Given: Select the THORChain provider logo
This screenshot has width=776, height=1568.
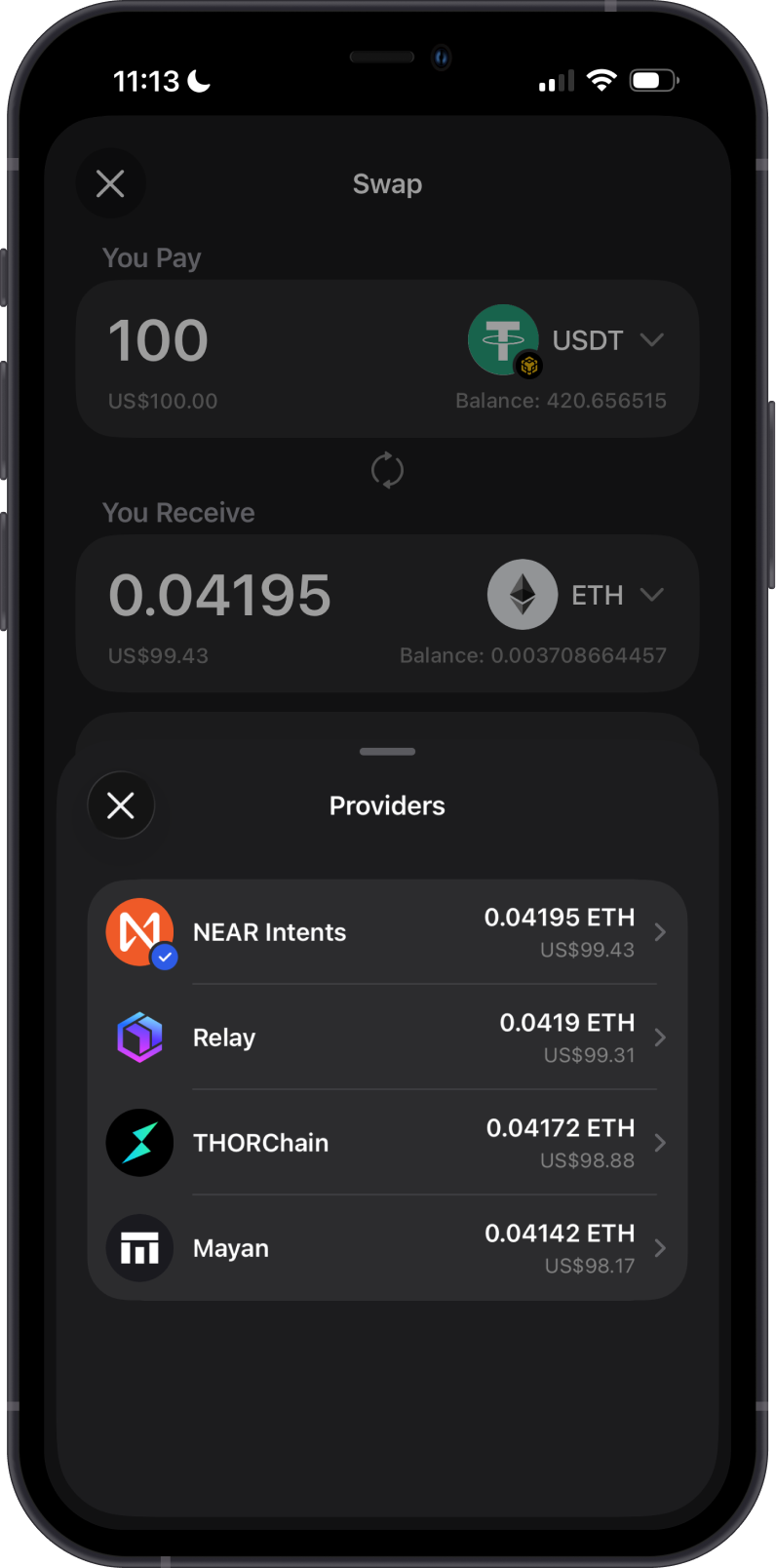Looking at the screenshot, I should 139,1142.
